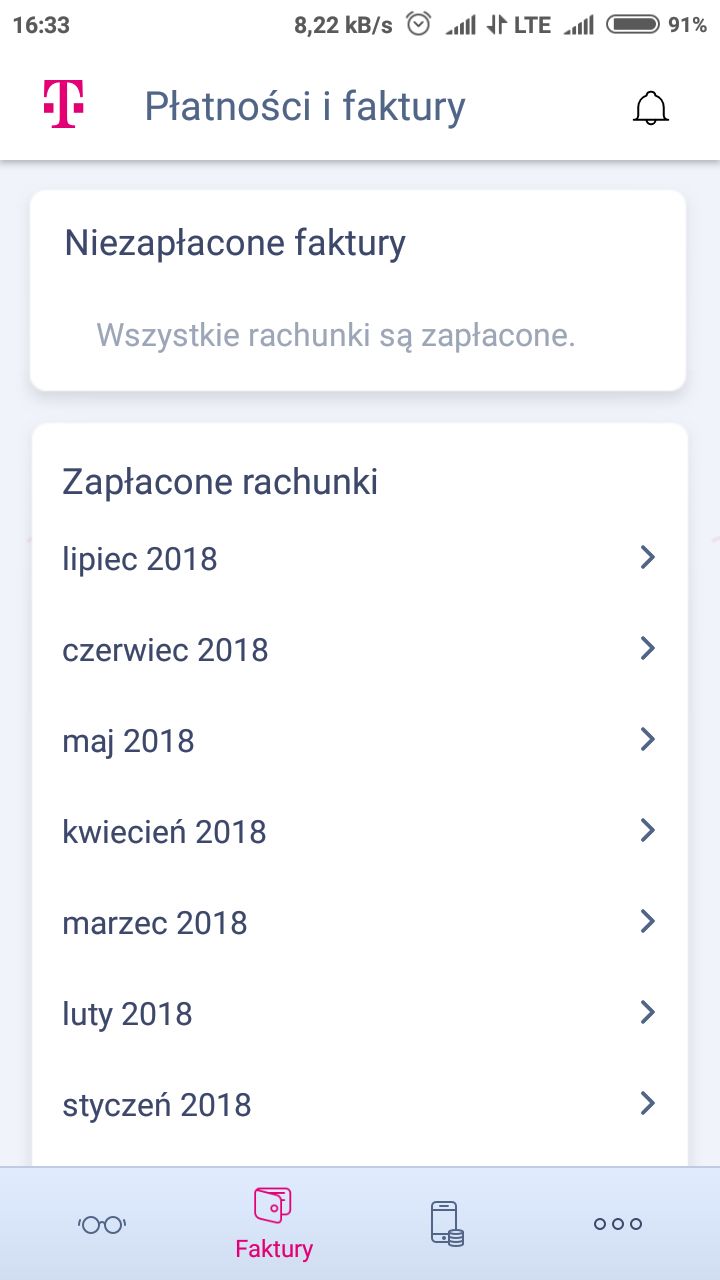Open details for czerwiec 2018
This screenshot has height=1280, width=720.
360,649
